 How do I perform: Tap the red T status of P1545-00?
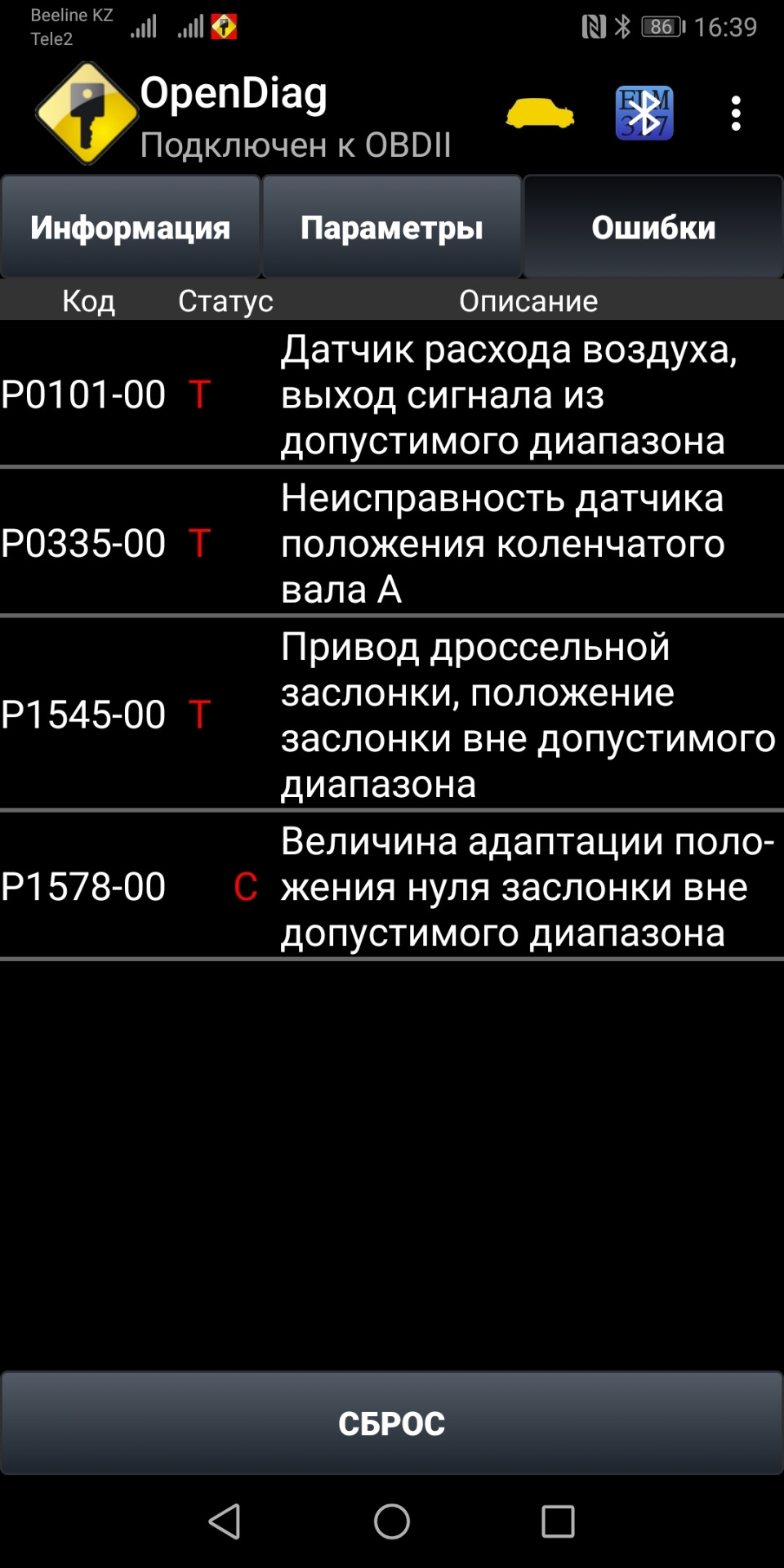[199, 713]
